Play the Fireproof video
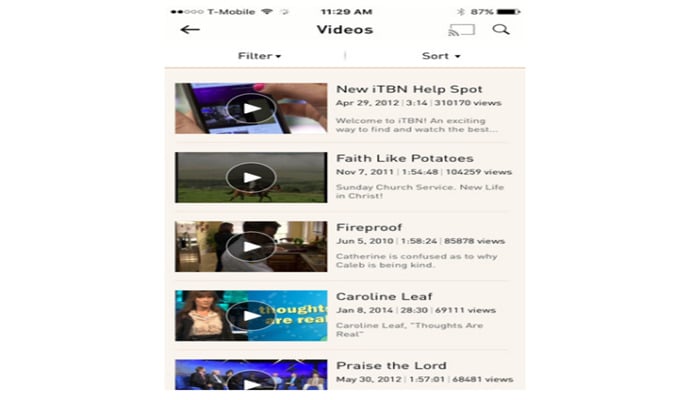The width and height of the screenshot is (700, 400). 251,246
